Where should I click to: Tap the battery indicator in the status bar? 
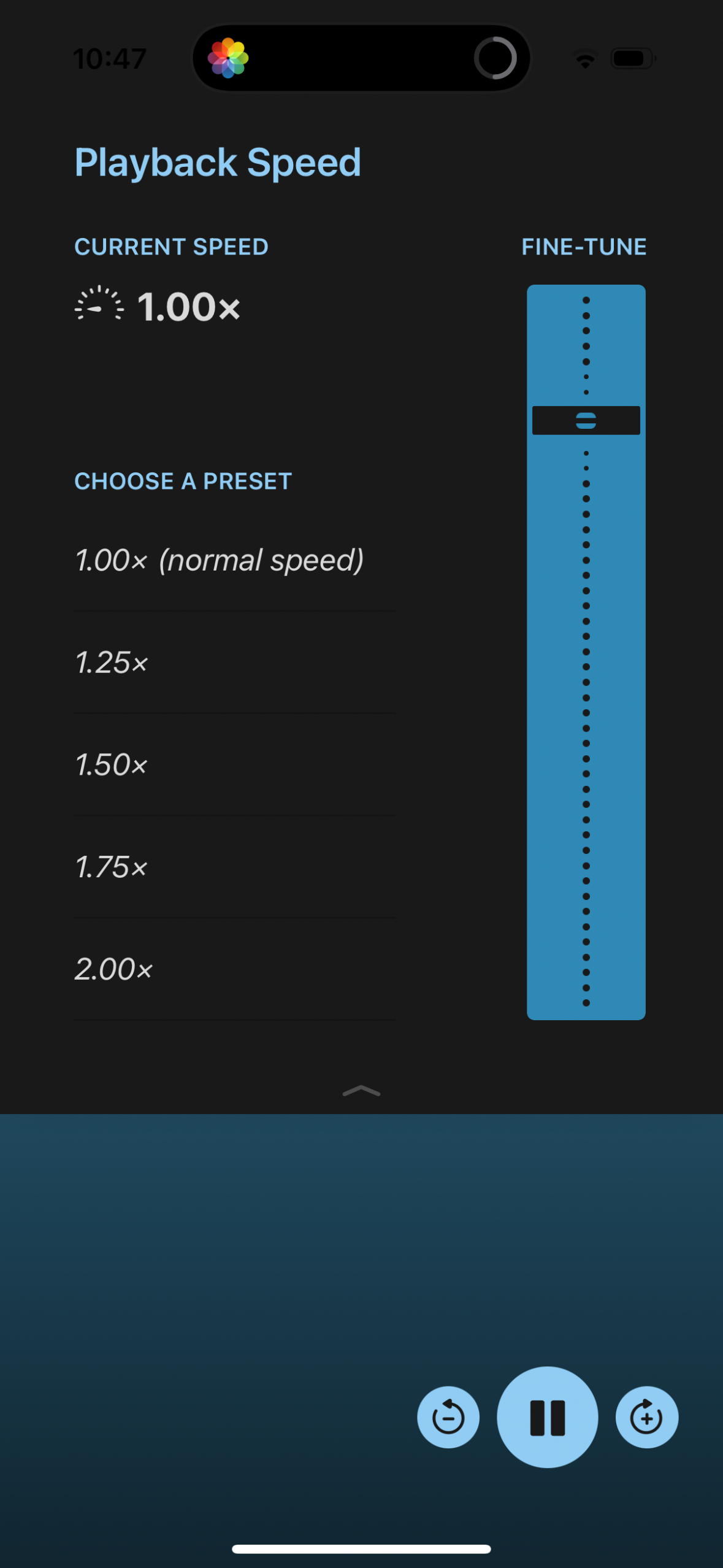click(632, 57)
